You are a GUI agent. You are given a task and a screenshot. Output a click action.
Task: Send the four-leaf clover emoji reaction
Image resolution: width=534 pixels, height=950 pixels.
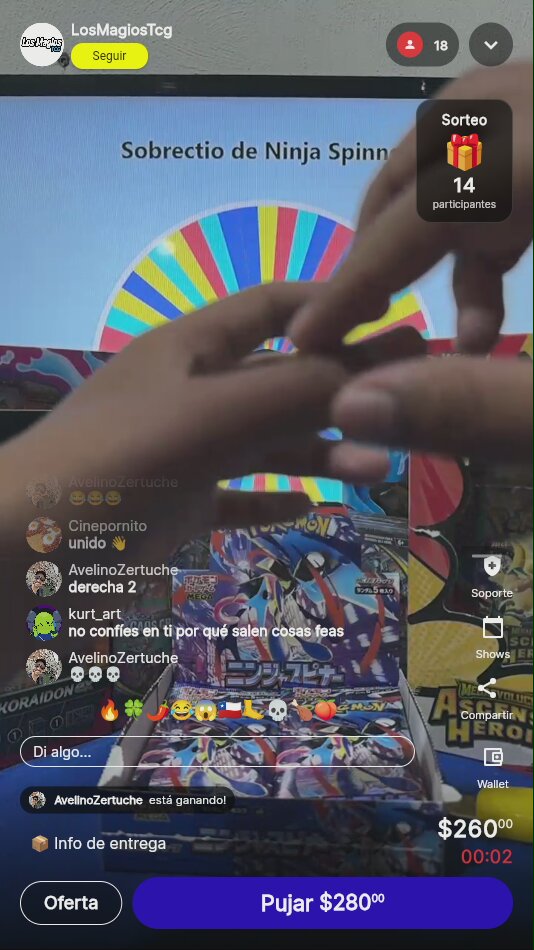(133, 710)
